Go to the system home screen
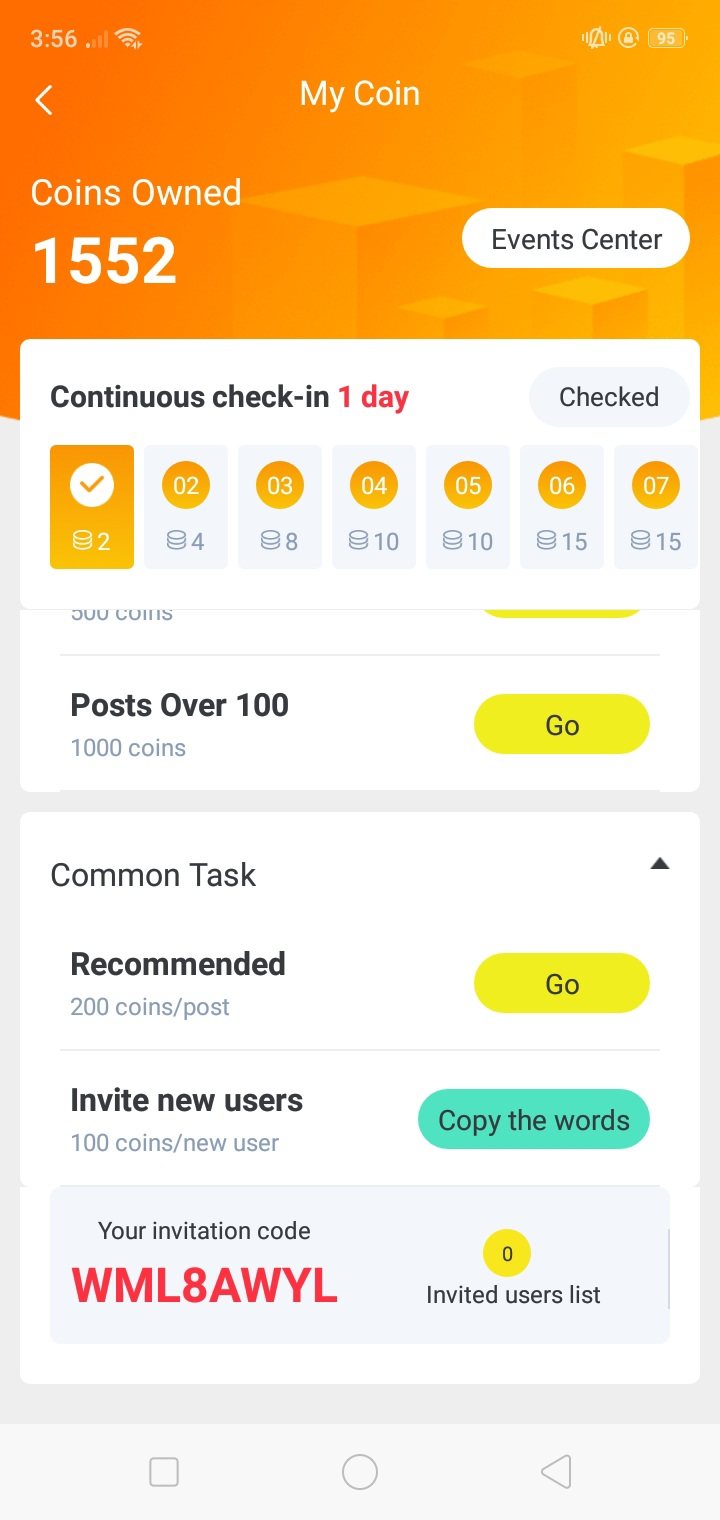This screenshot has height=1520, width=720. coord(360,1472)
